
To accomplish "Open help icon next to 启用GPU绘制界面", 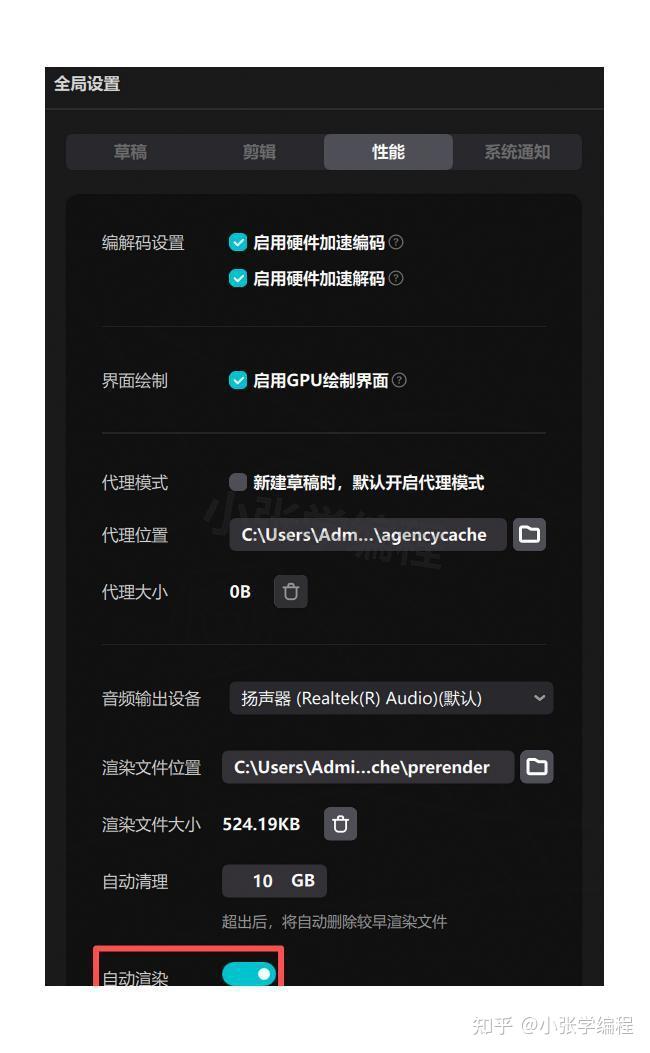I will (399, 381).
